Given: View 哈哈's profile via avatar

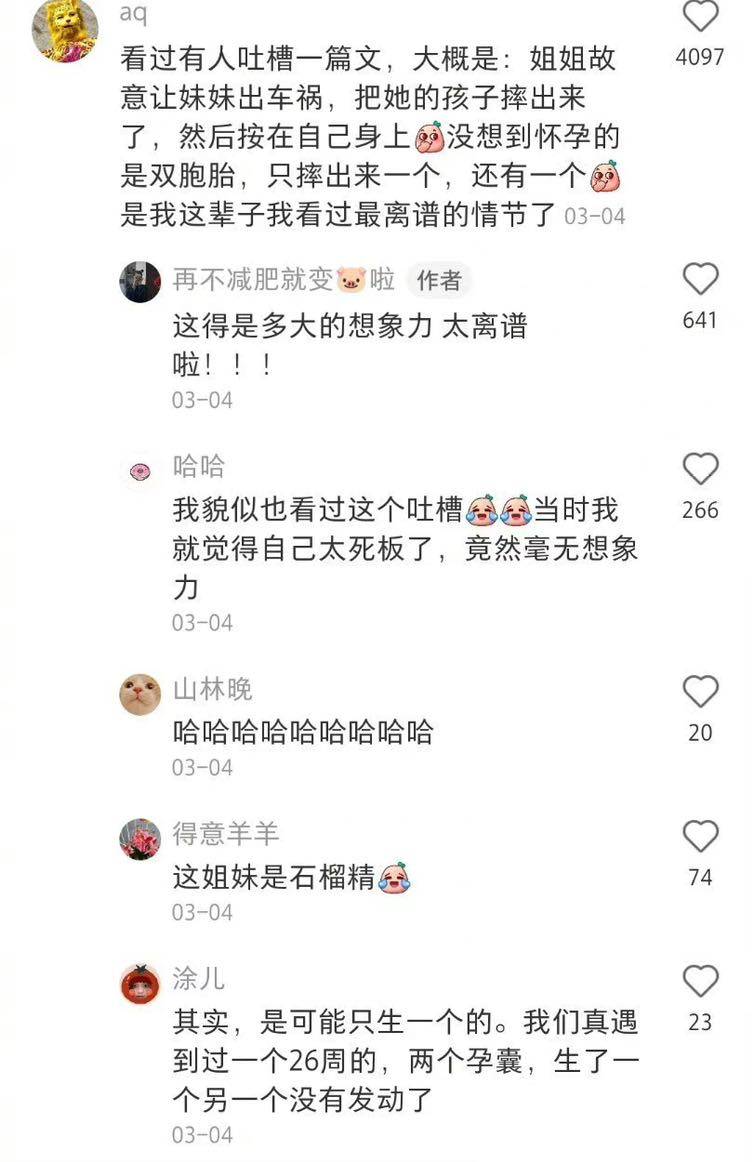Looking at the screenshot, I should point(140,470).
